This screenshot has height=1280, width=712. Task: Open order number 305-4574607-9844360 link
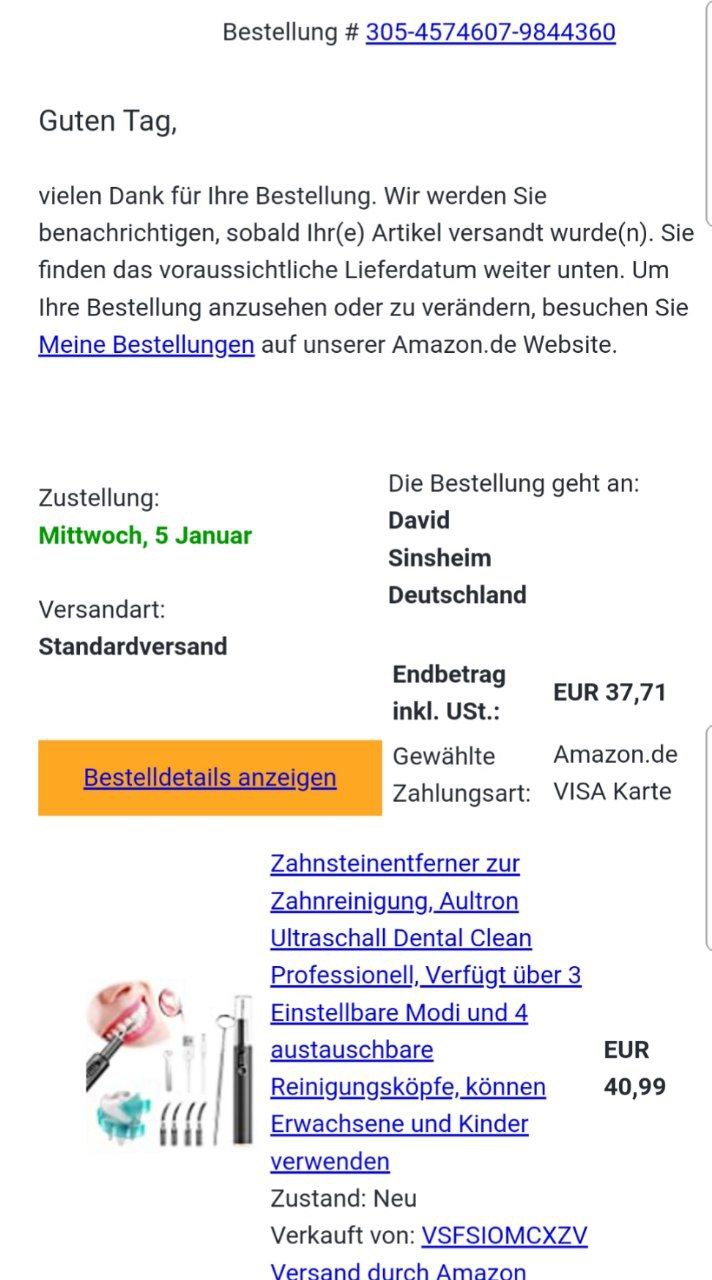point(490,32)
